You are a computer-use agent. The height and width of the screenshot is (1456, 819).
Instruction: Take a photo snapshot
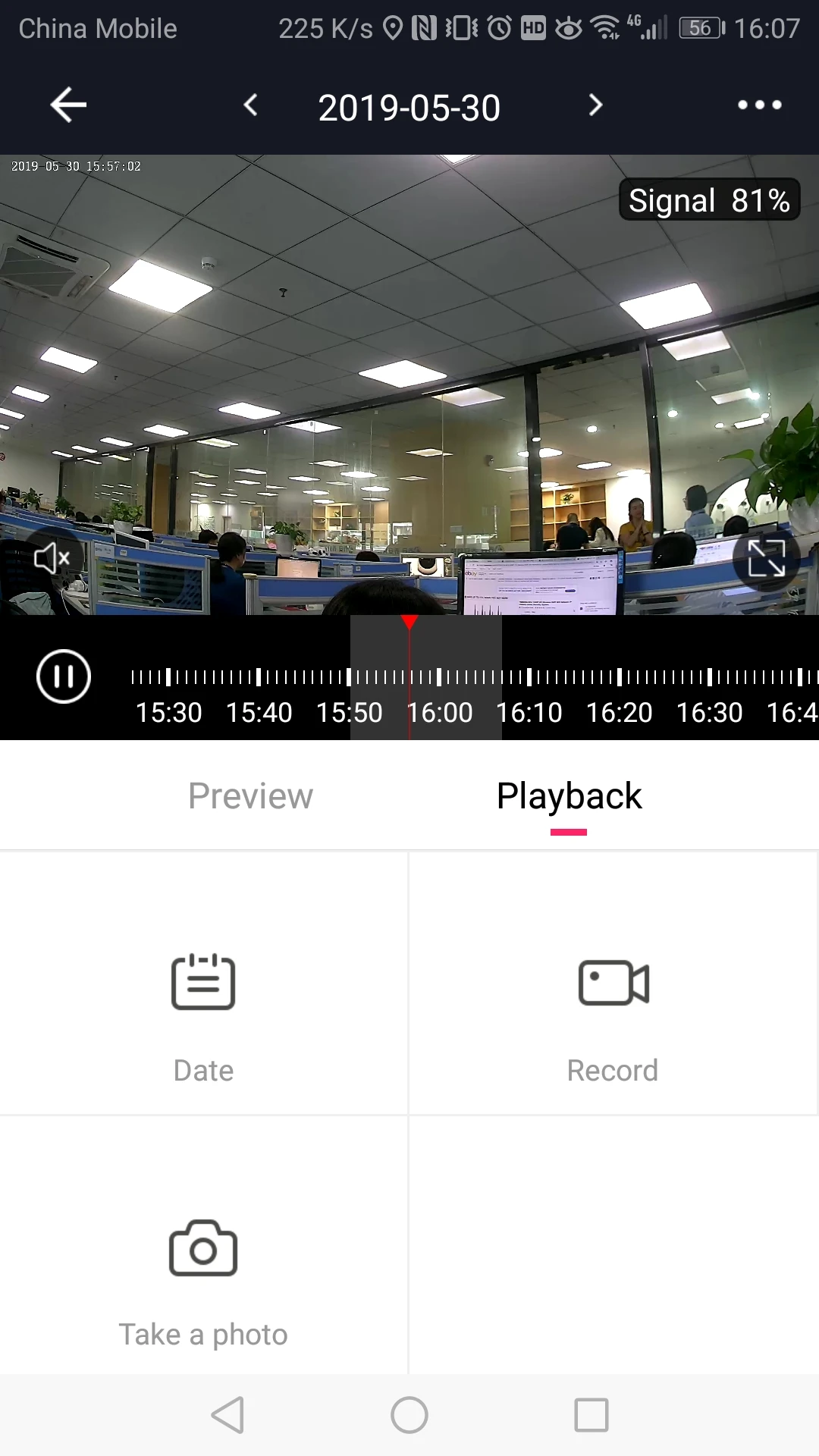(x=203, y=1283)
